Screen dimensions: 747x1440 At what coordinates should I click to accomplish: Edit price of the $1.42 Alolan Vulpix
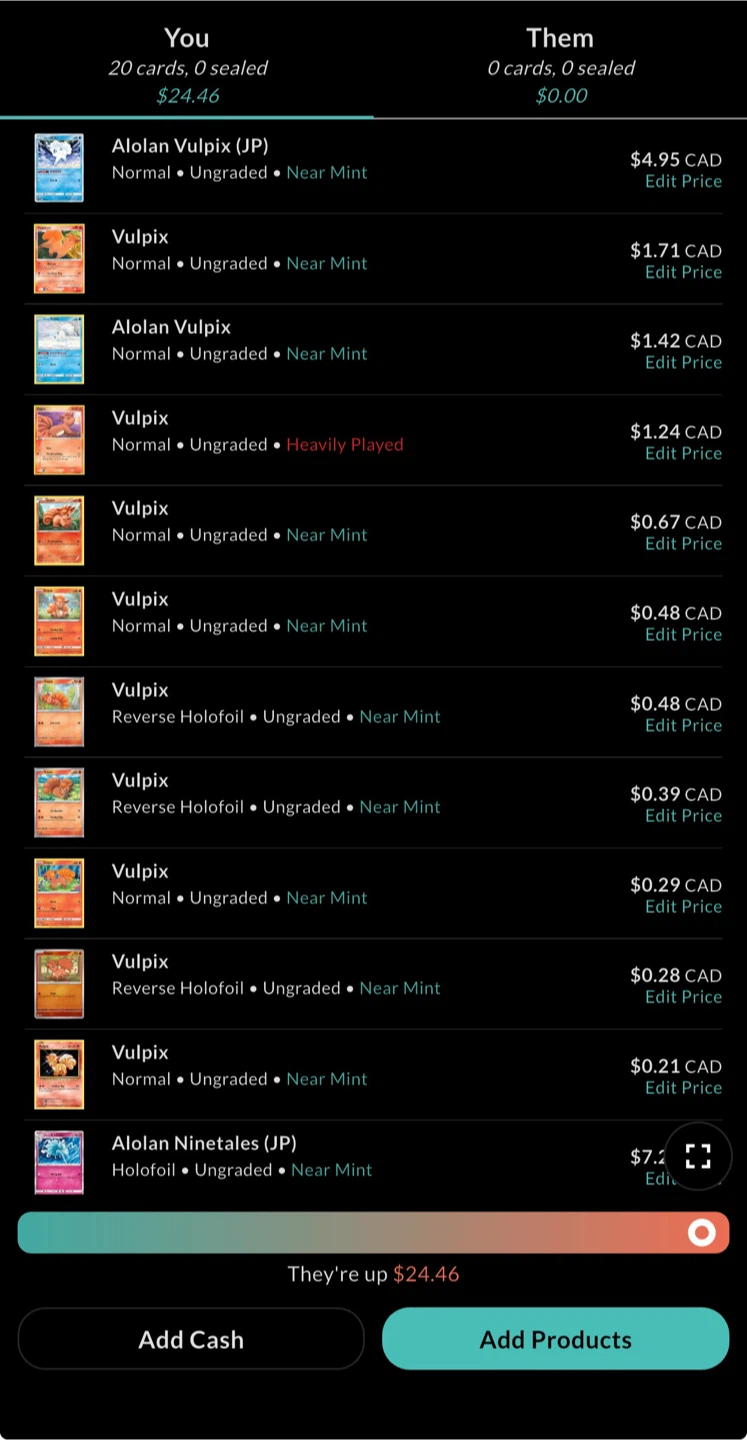(683, 363)
